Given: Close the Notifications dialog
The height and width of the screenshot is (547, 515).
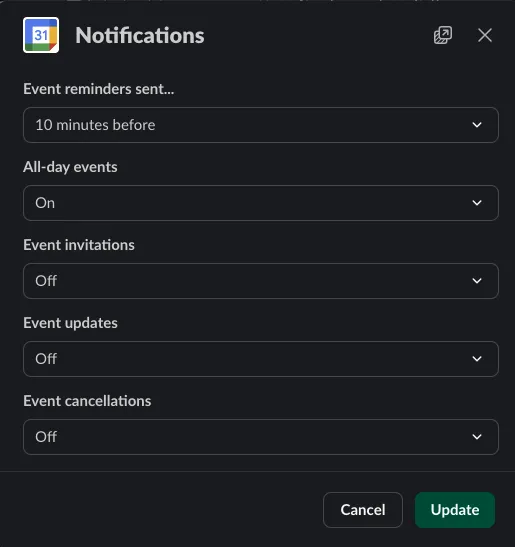Looking at the screenshot, I should (485, 35).
